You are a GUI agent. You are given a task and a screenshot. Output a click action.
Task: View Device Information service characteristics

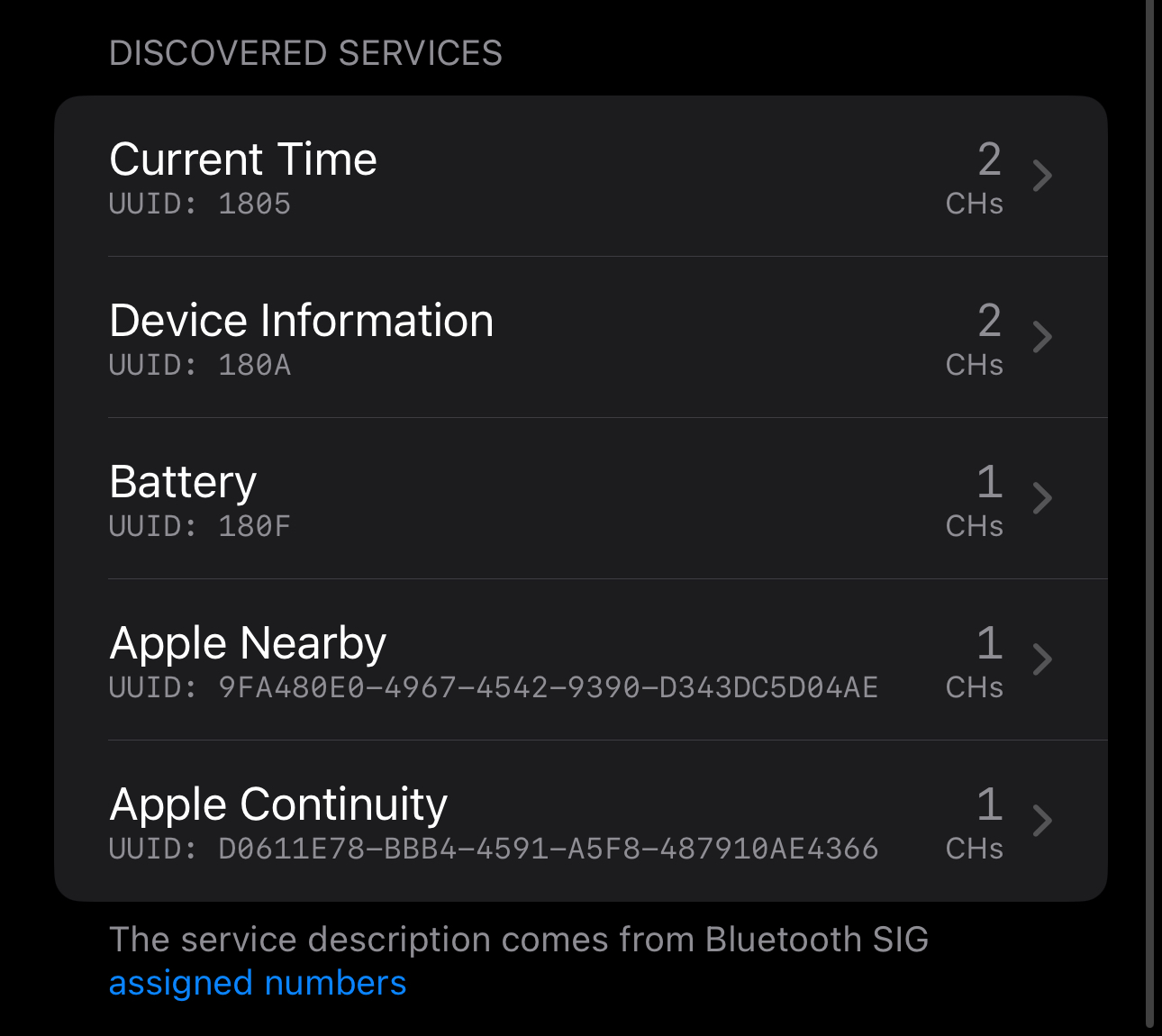point(580,339)
